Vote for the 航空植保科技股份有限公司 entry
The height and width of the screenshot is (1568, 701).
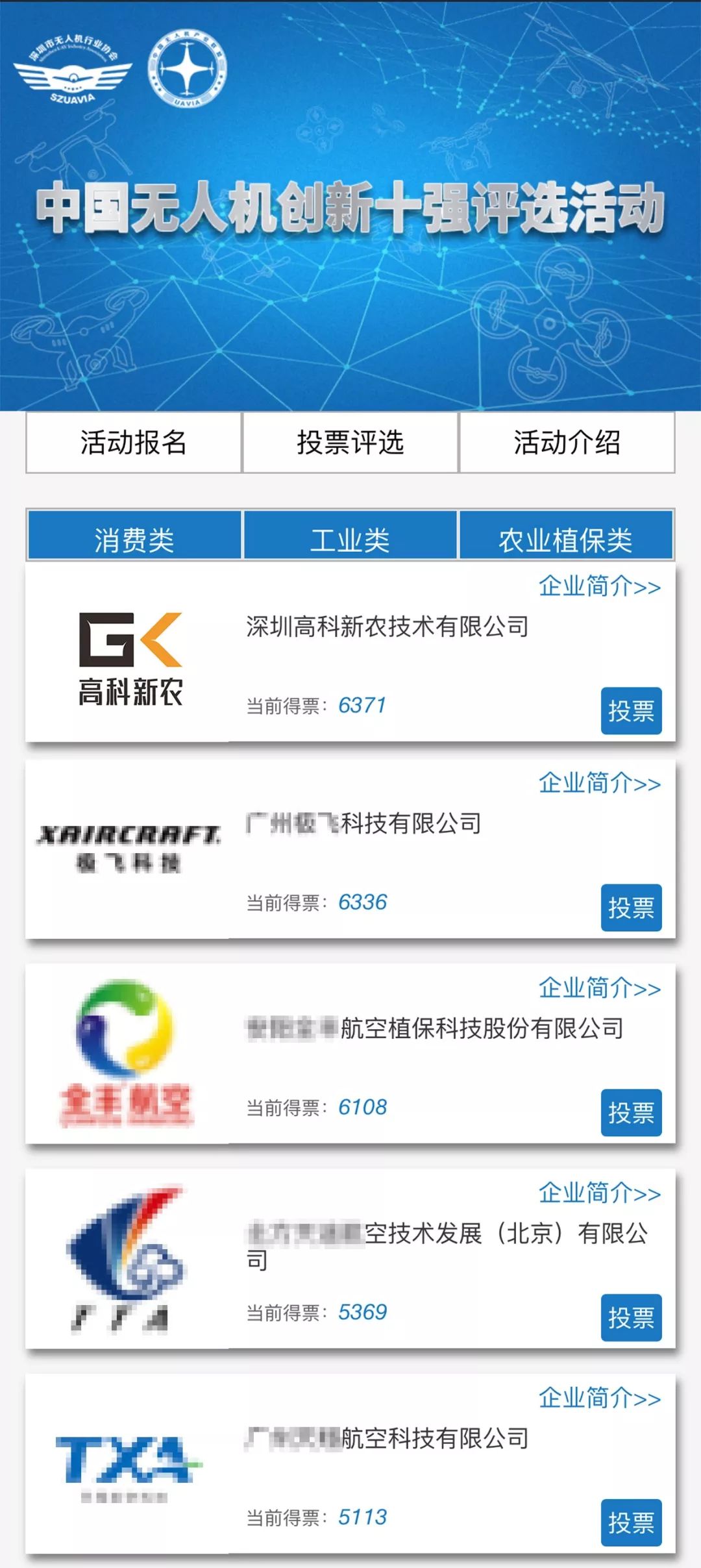click(631, 1113)
